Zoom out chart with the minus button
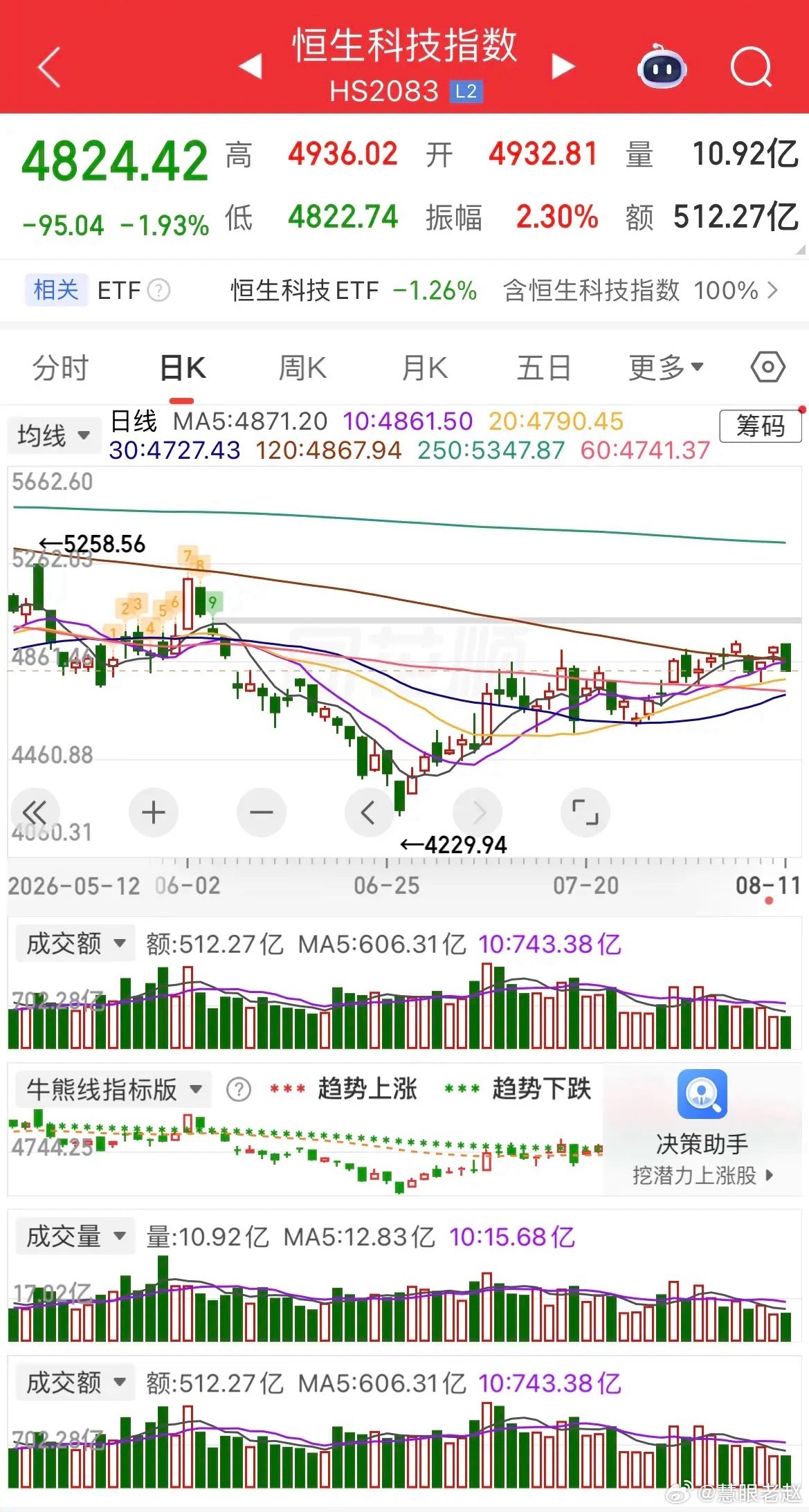Viewport: 809px width, 1512px height. click(261, 812)
